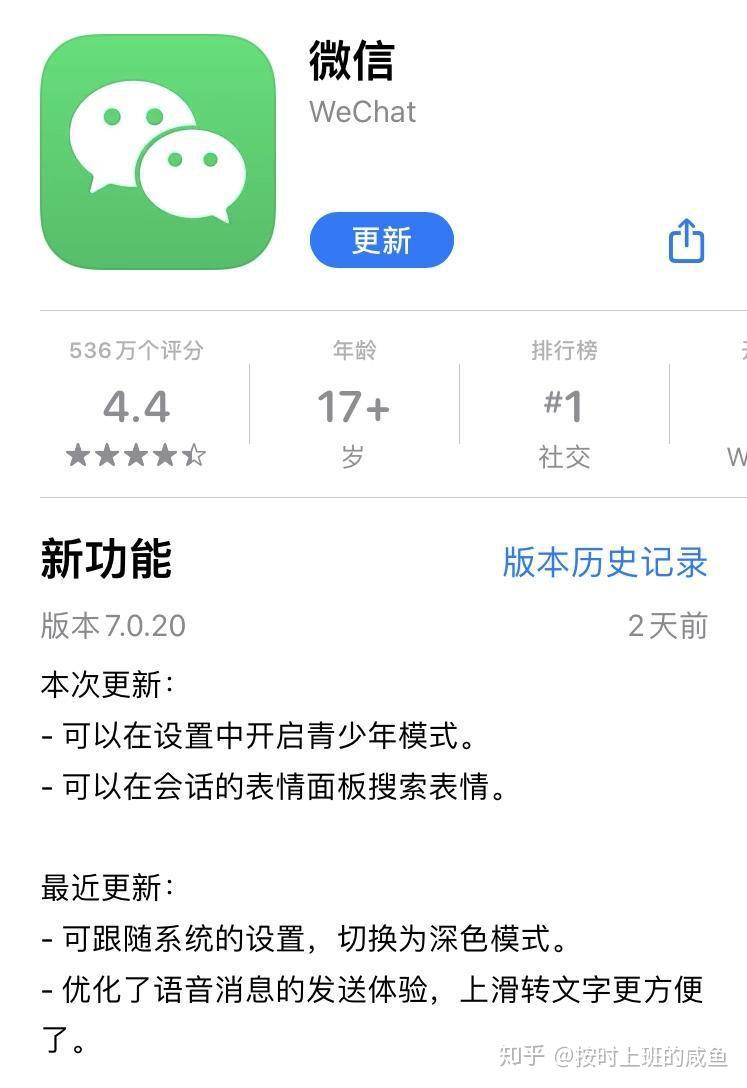
Task: Tap the 更新 button to update WeChat
Action: (x=381, y=240)
